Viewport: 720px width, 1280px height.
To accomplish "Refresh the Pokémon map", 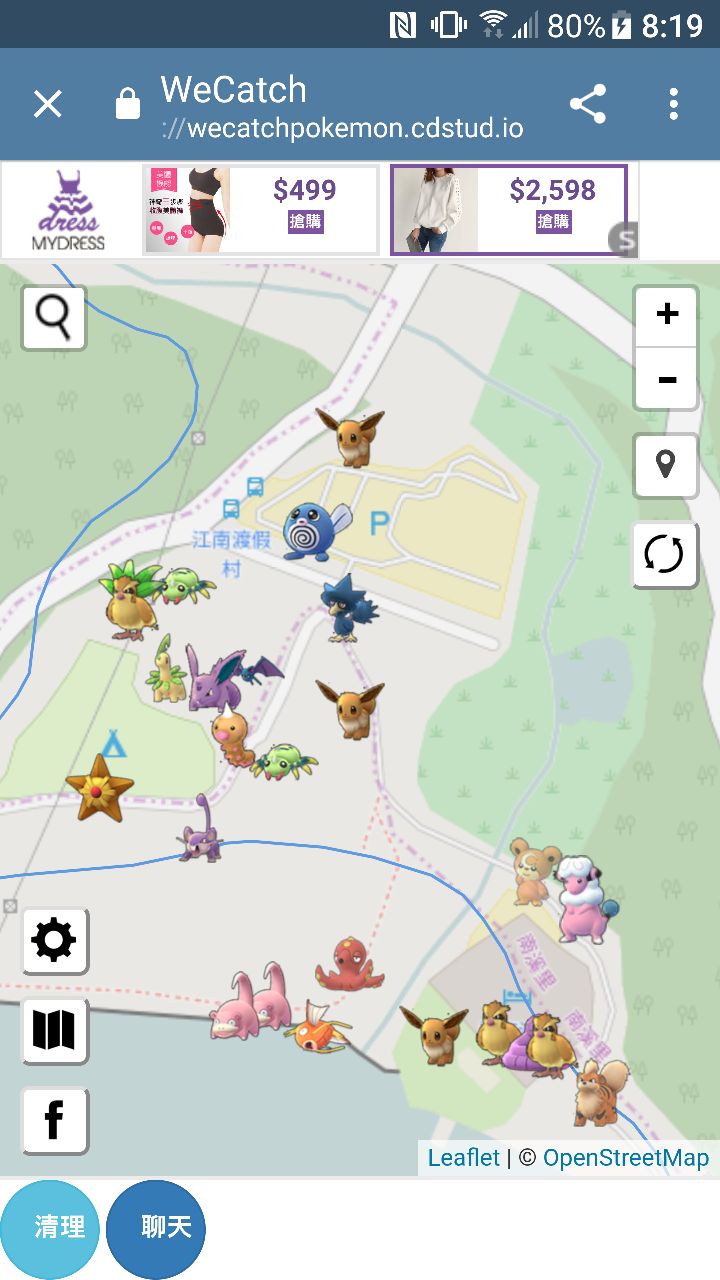I will tap(665, 554).
